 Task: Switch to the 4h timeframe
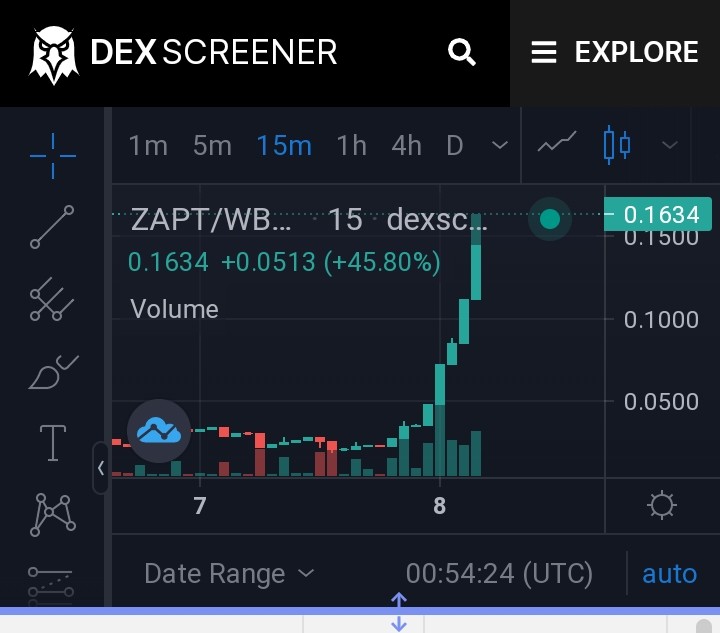click(x=406, y=146)
